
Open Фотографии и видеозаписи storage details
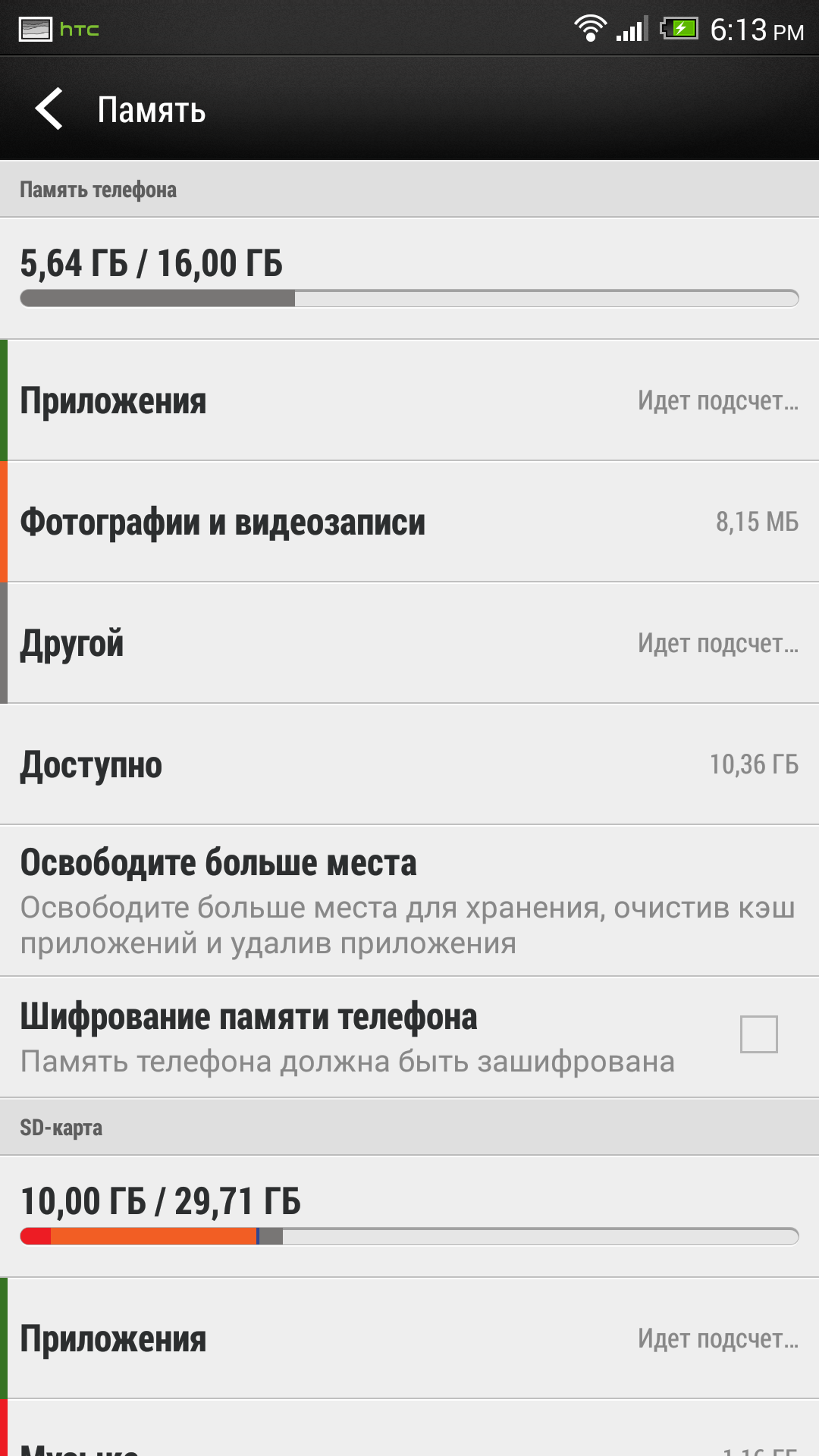tap(409, 522)
